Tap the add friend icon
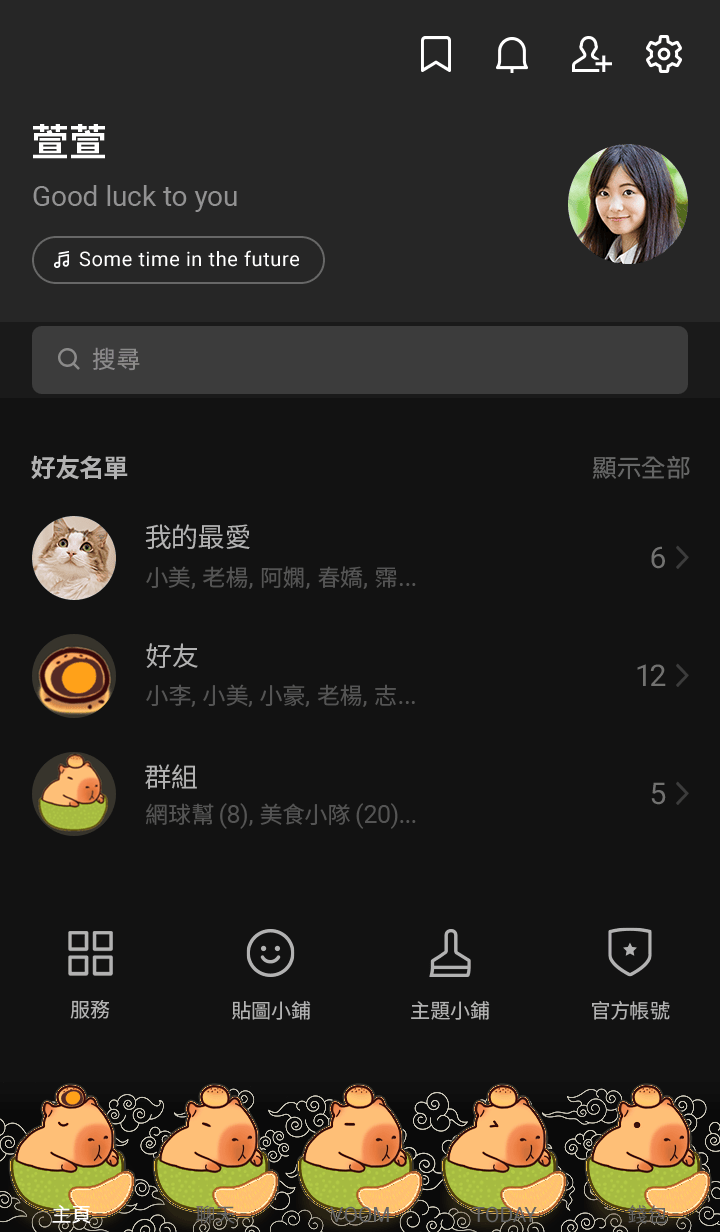This screenshot has width=720, height=1232. [590, 55]
